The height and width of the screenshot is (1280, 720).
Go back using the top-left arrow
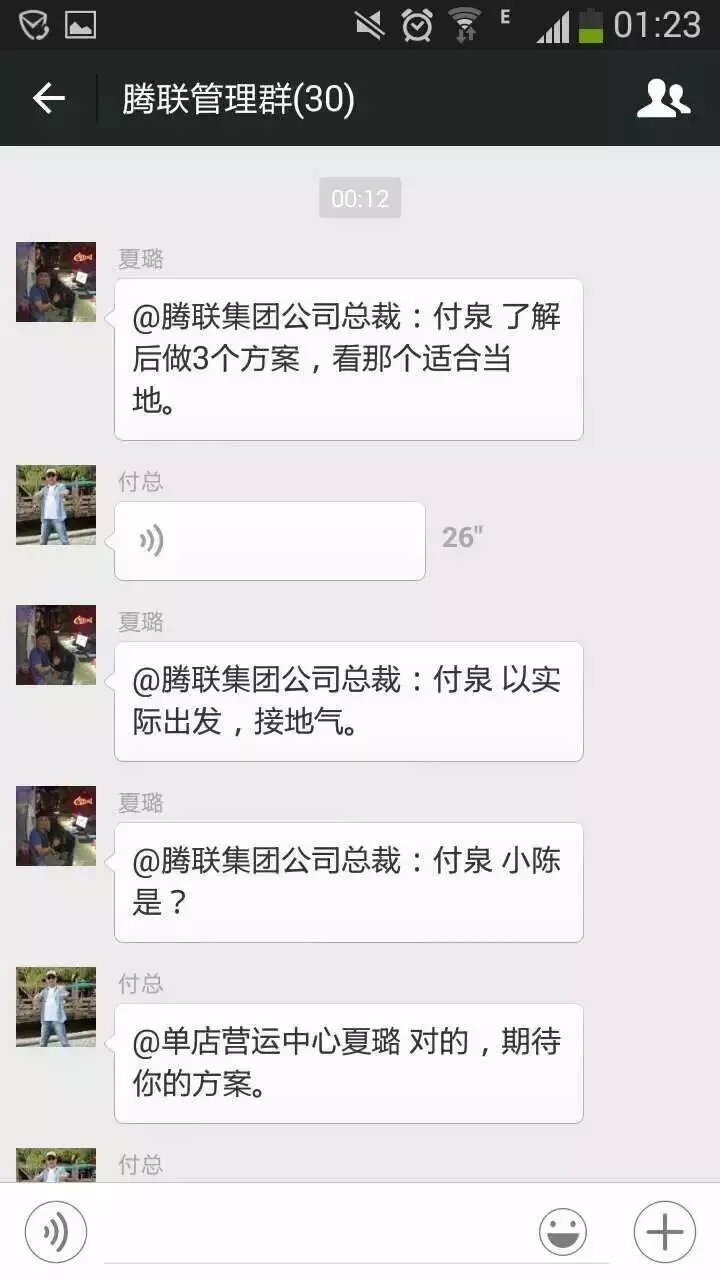point(48,98)
